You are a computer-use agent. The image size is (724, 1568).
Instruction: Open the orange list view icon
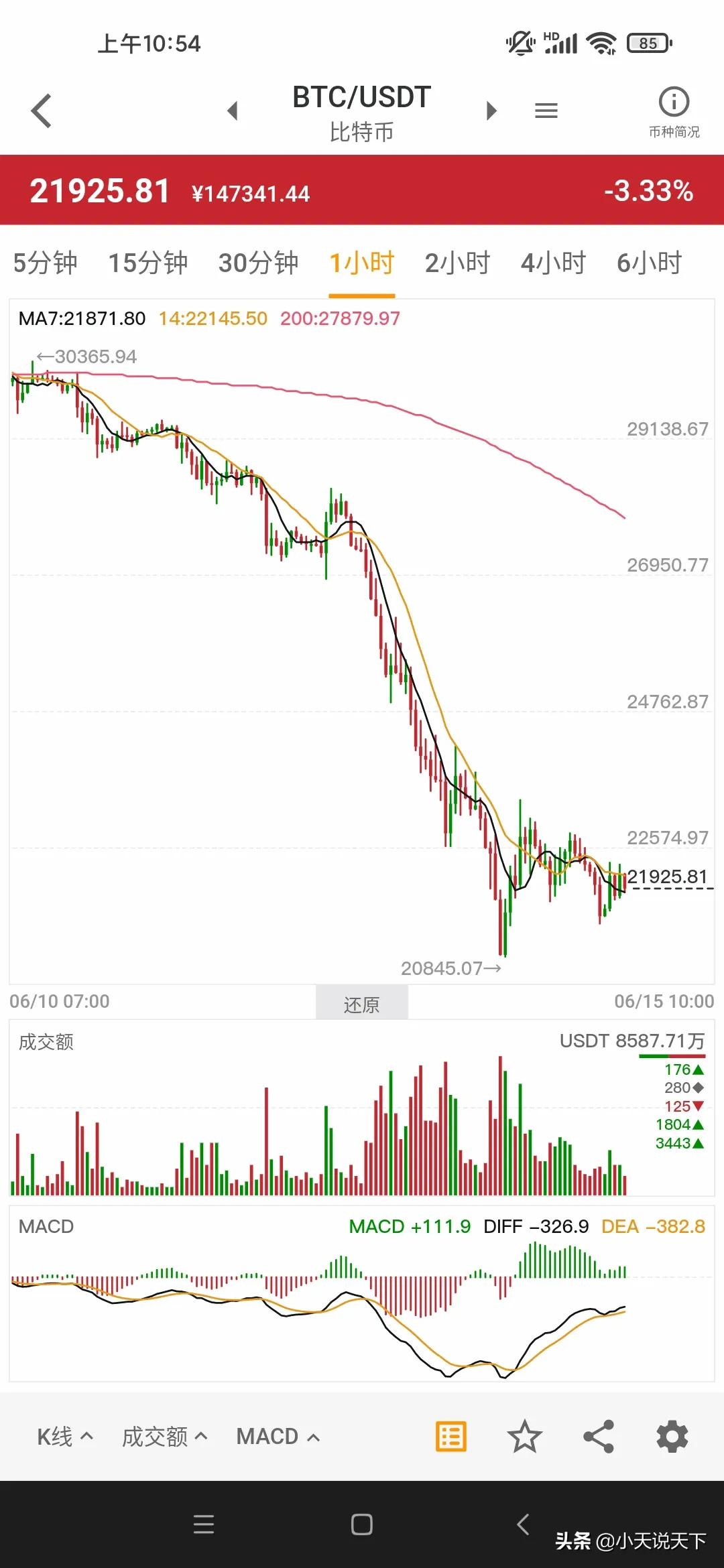pyautogui.click(x=450, y=1436)
